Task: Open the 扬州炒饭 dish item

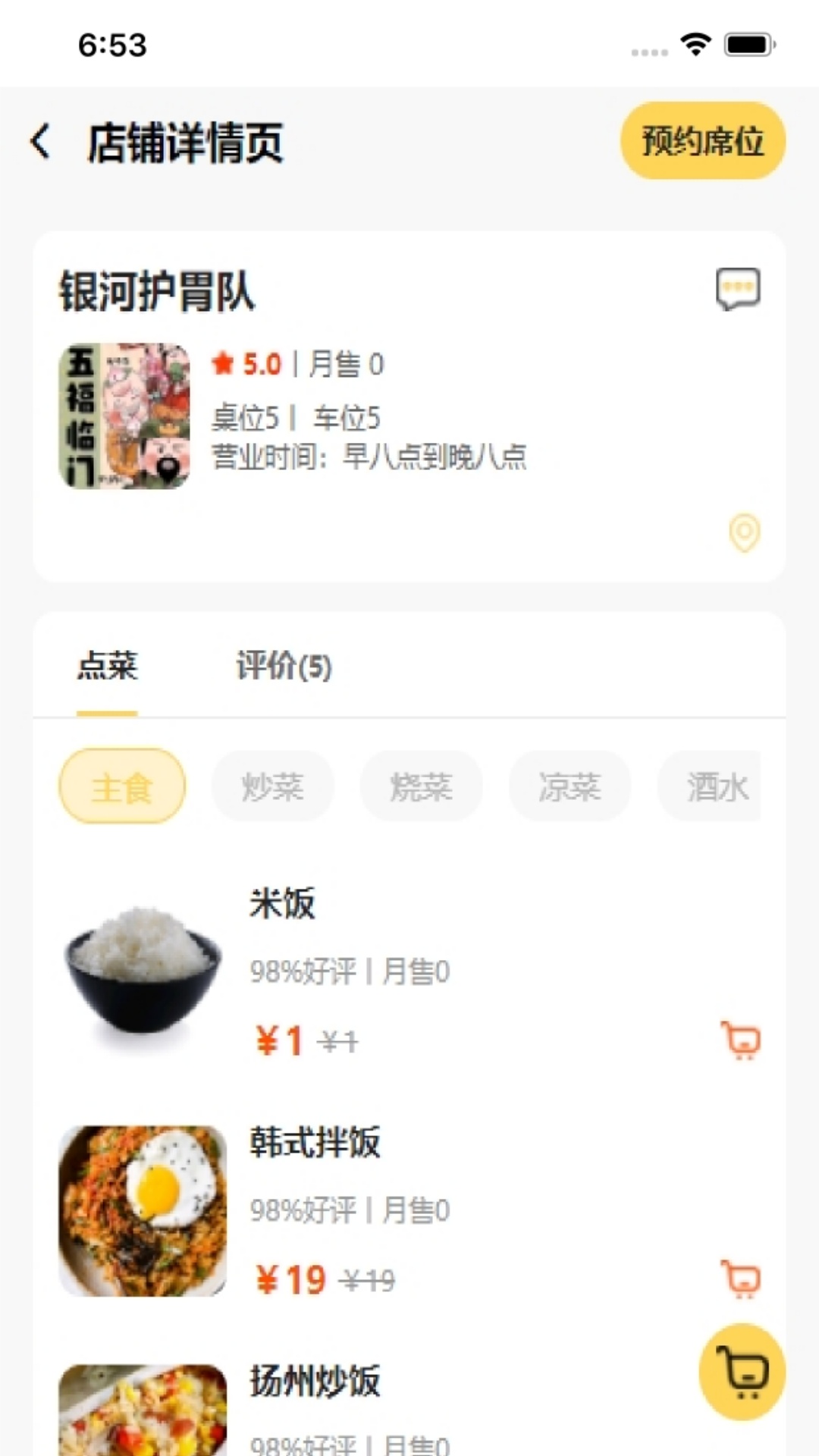Action: pyautogui.click(x=315, y=1382)
